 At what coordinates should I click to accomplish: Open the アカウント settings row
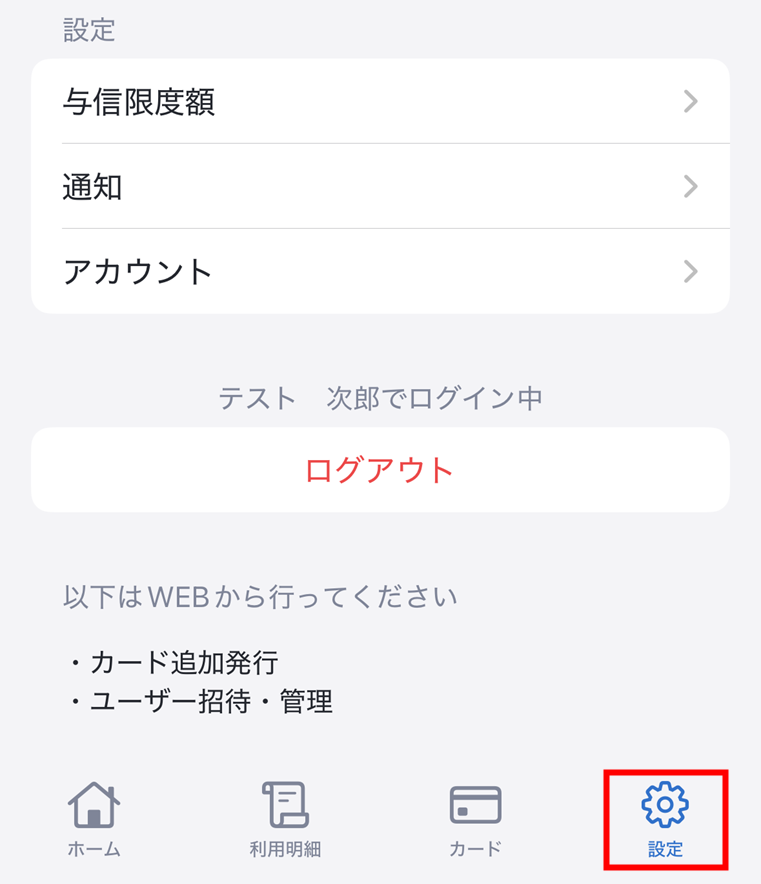(x=380, y=272)
